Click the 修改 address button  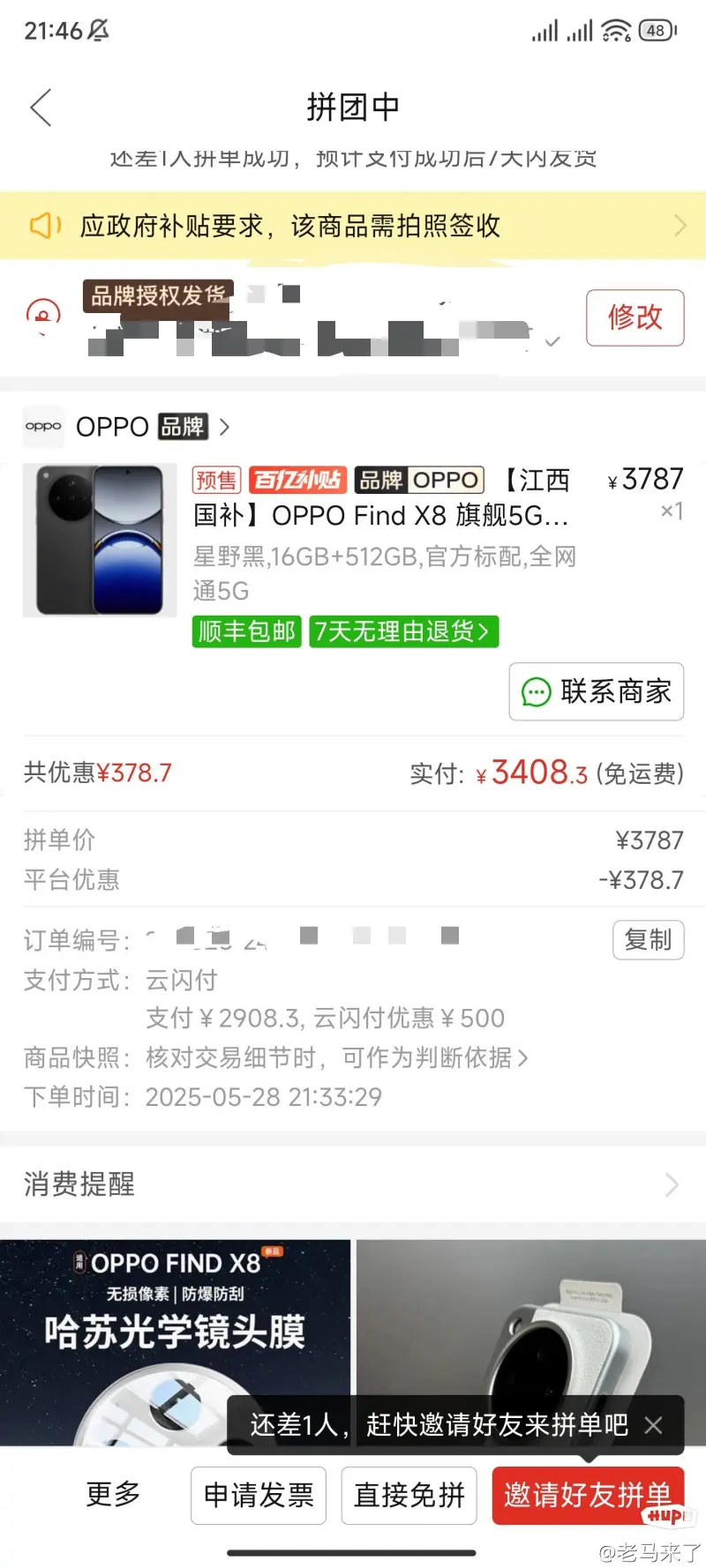(635, 318)
